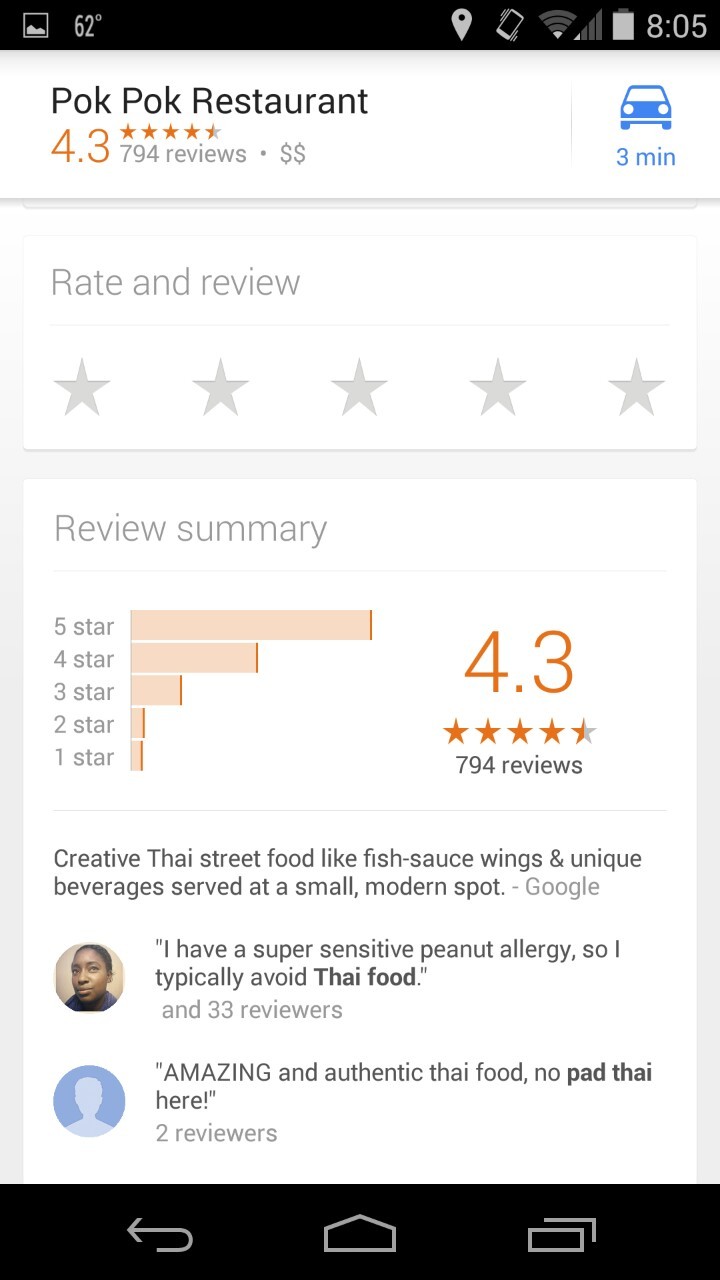Get driving directions, 3 min car icon

pyautogui.click(x=645, y=125)
